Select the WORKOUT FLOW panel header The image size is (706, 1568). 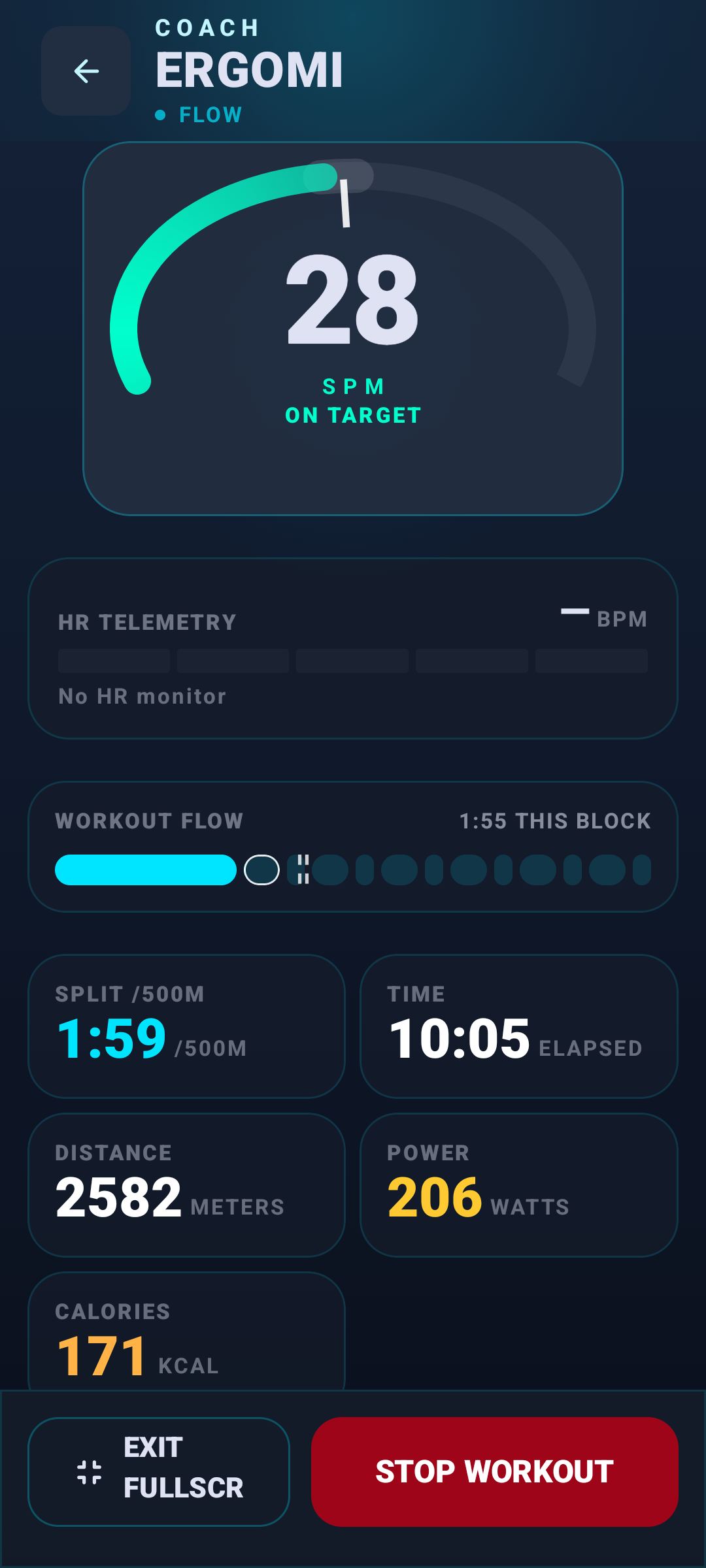coord(149,821)
